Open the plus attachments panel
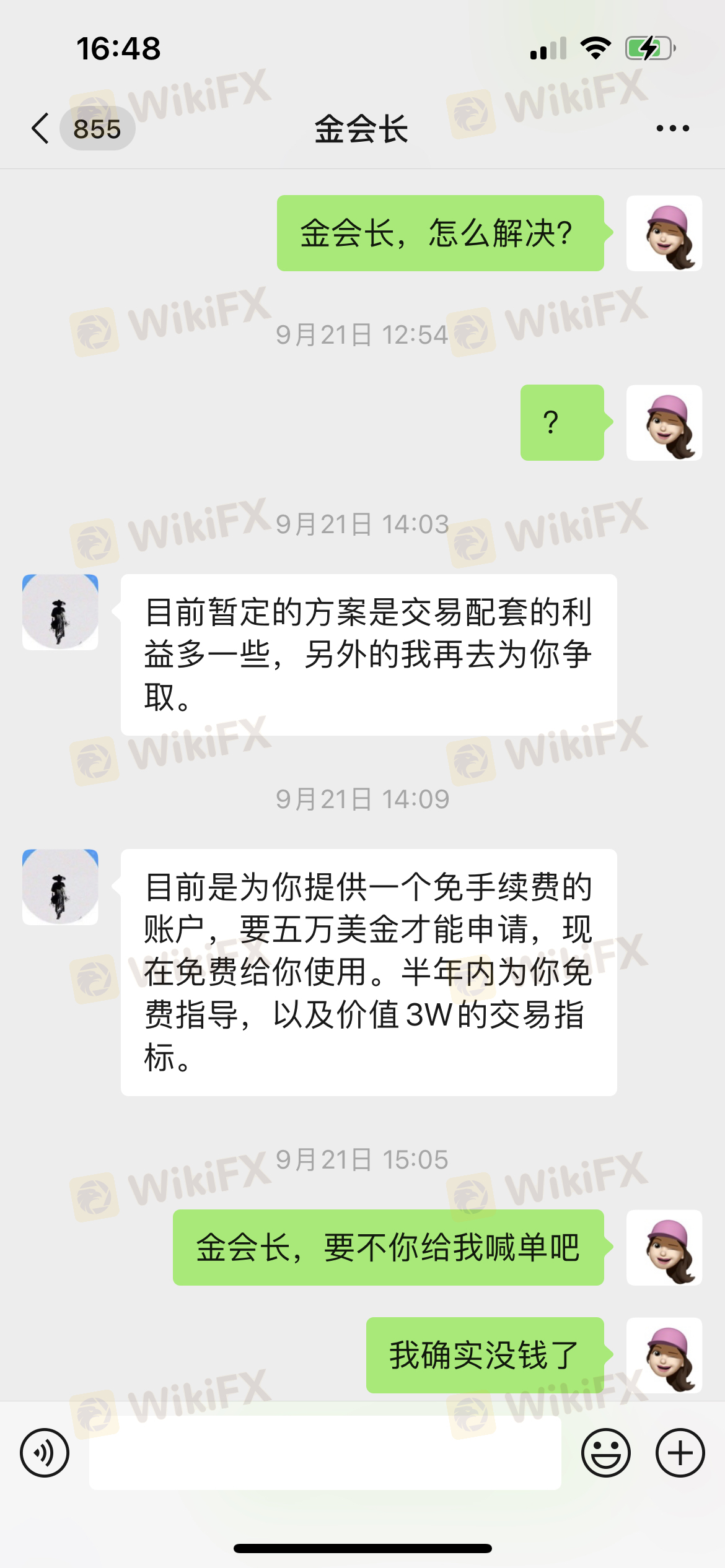725x1568 pixels. pyautogui.click(x=680, y=1453)
